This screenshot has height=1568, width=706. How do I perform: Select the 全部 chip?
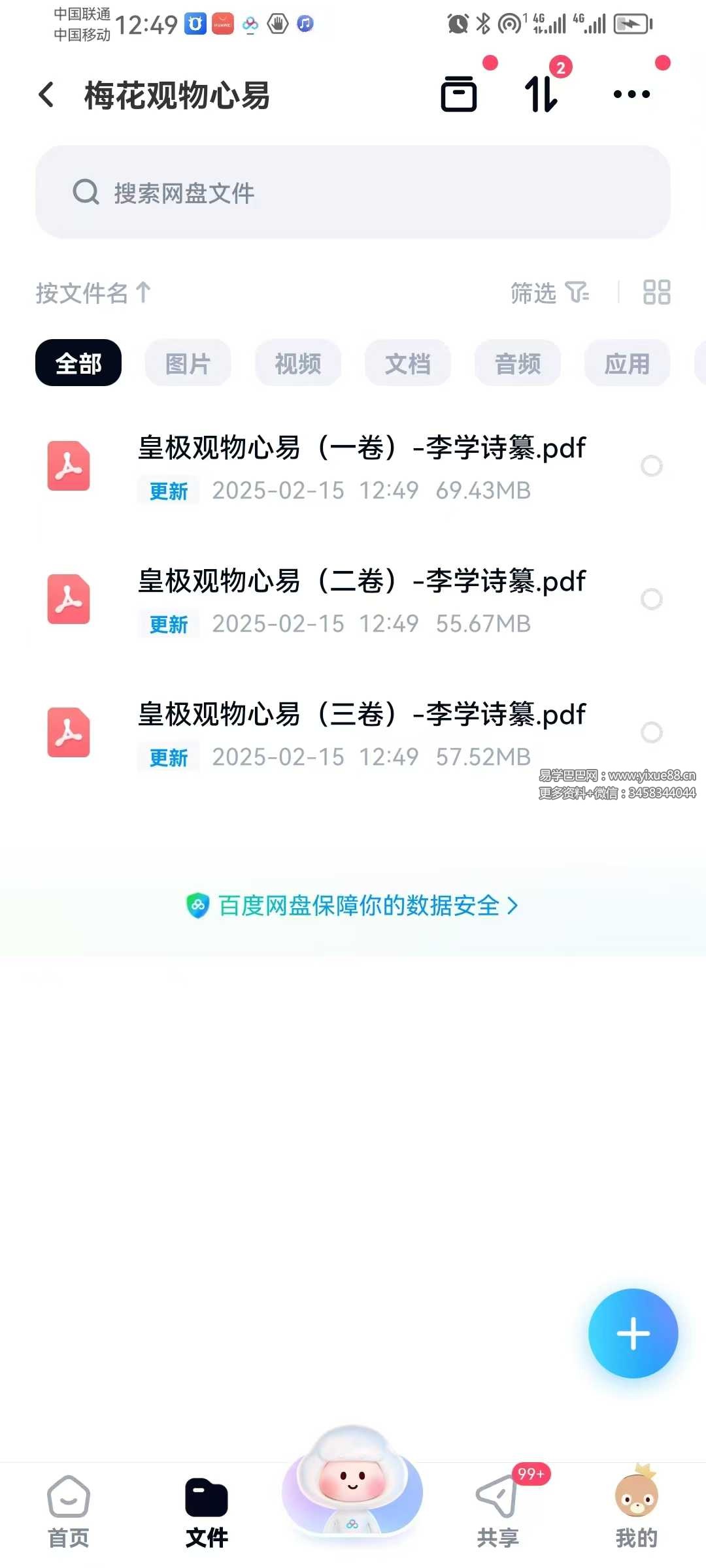[78, 363]
